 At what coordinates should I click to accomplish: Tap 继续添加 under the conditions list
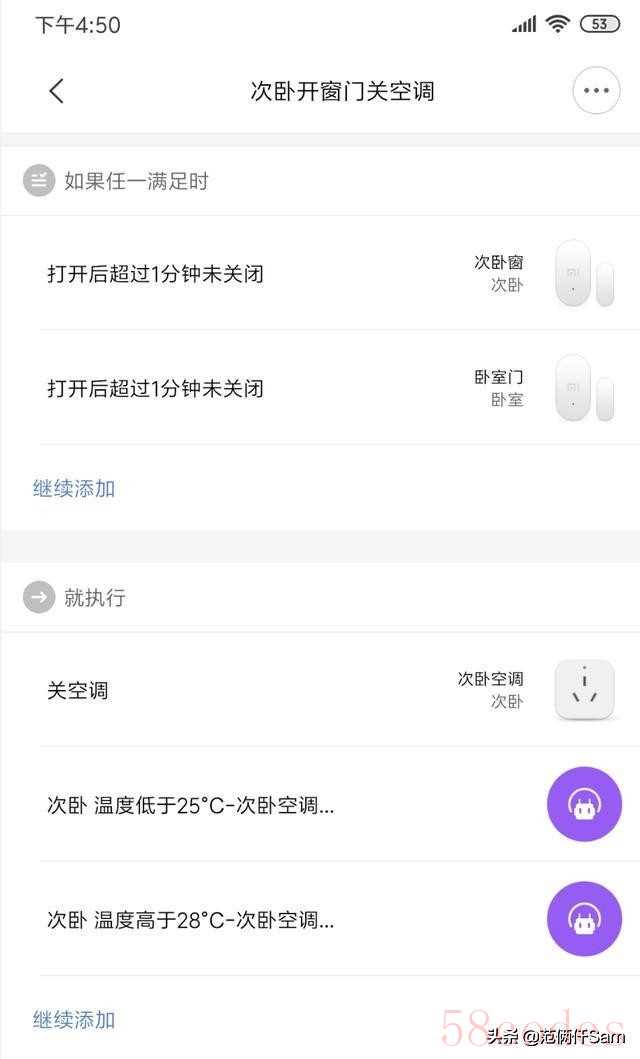coord(74,489)
